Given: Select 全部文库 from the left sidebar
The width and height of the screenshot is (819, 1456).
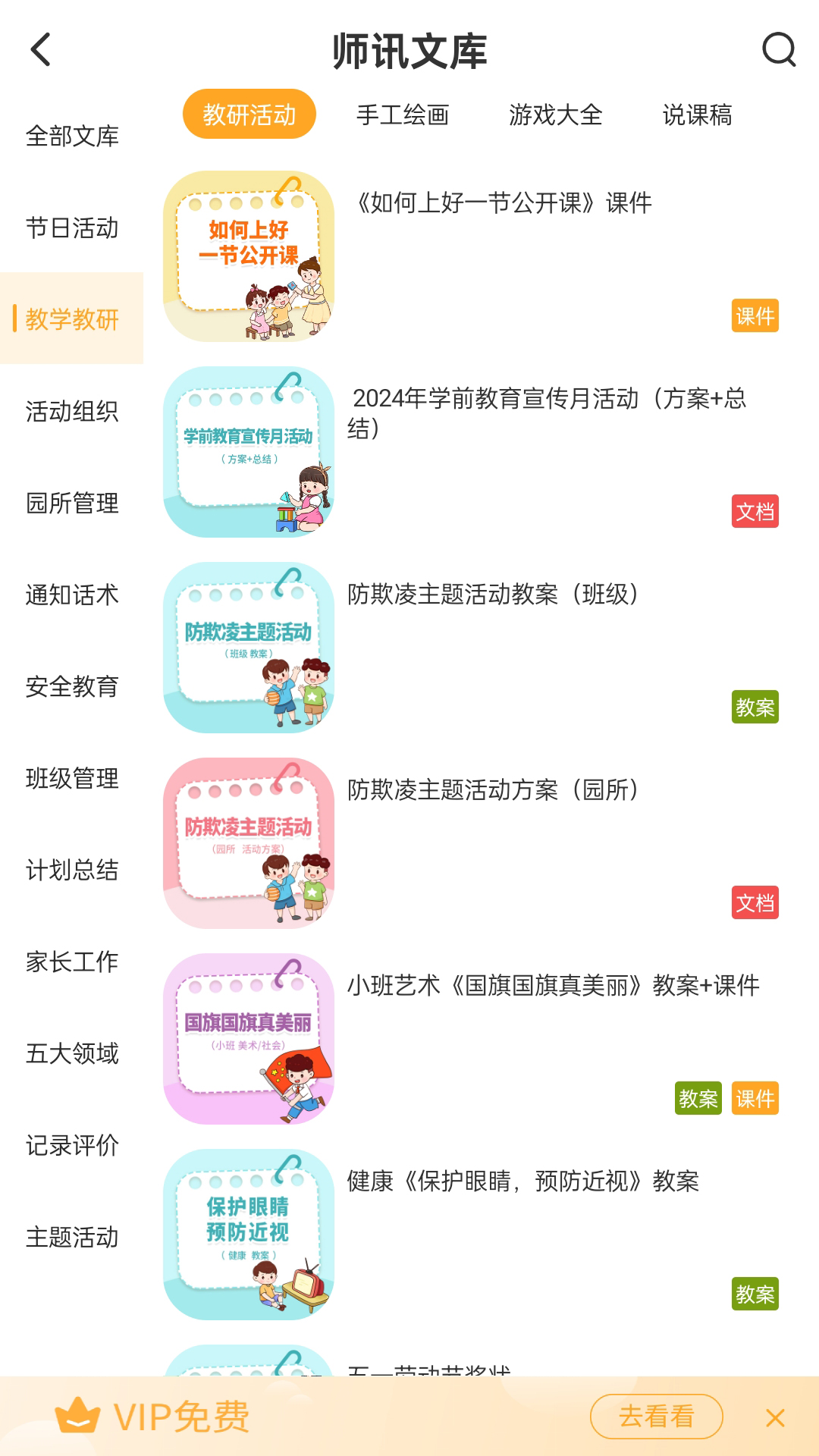Looking at the screenshot, I should pyautogui.click(x=72, y=136).
